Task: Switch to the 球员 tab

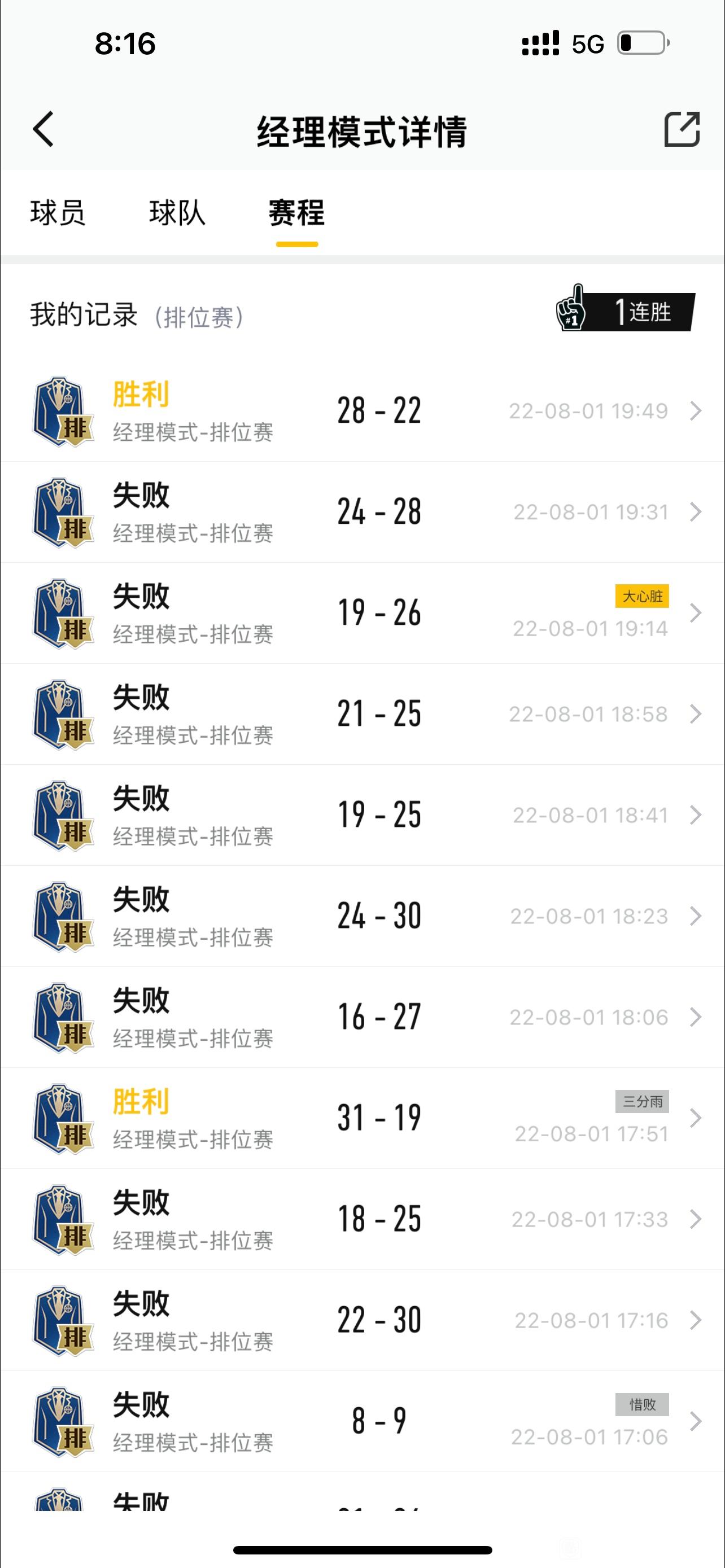Action: [58, 213]
